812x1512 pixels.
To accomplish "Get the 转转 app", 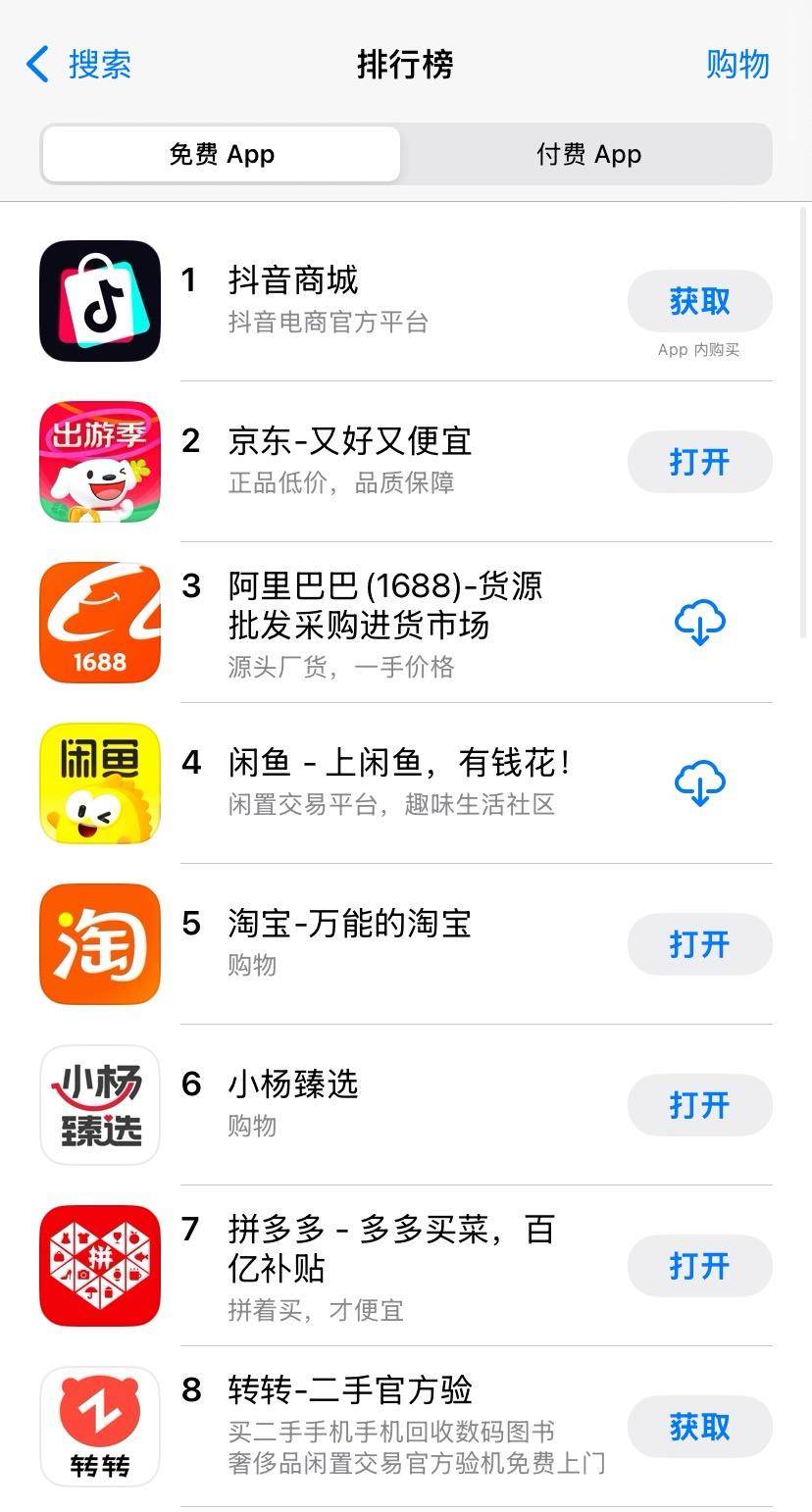I will 699,1427.
